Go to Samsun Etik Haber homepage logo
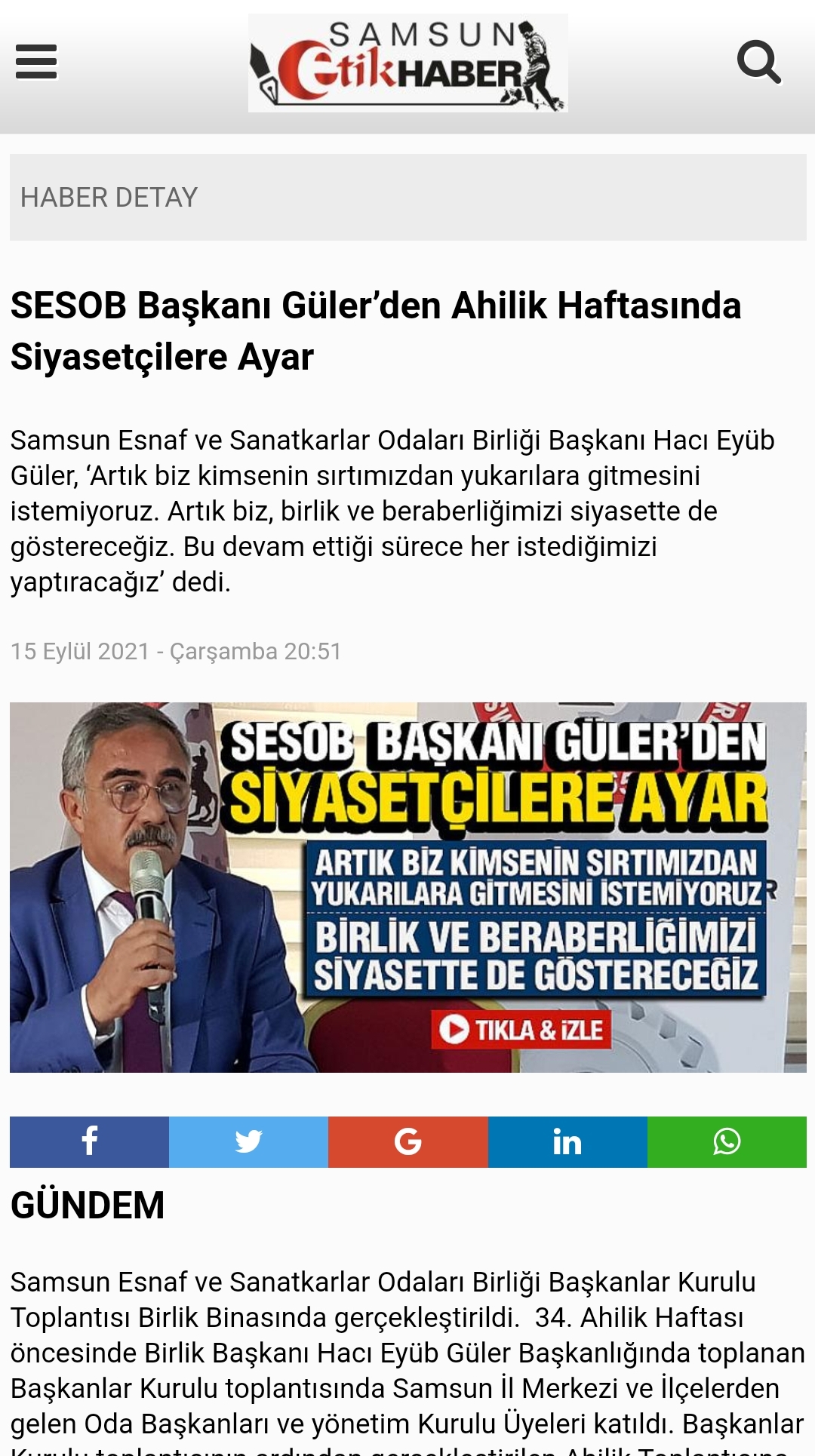This screenshot has height=1456, width=815. tap(407, 63)
